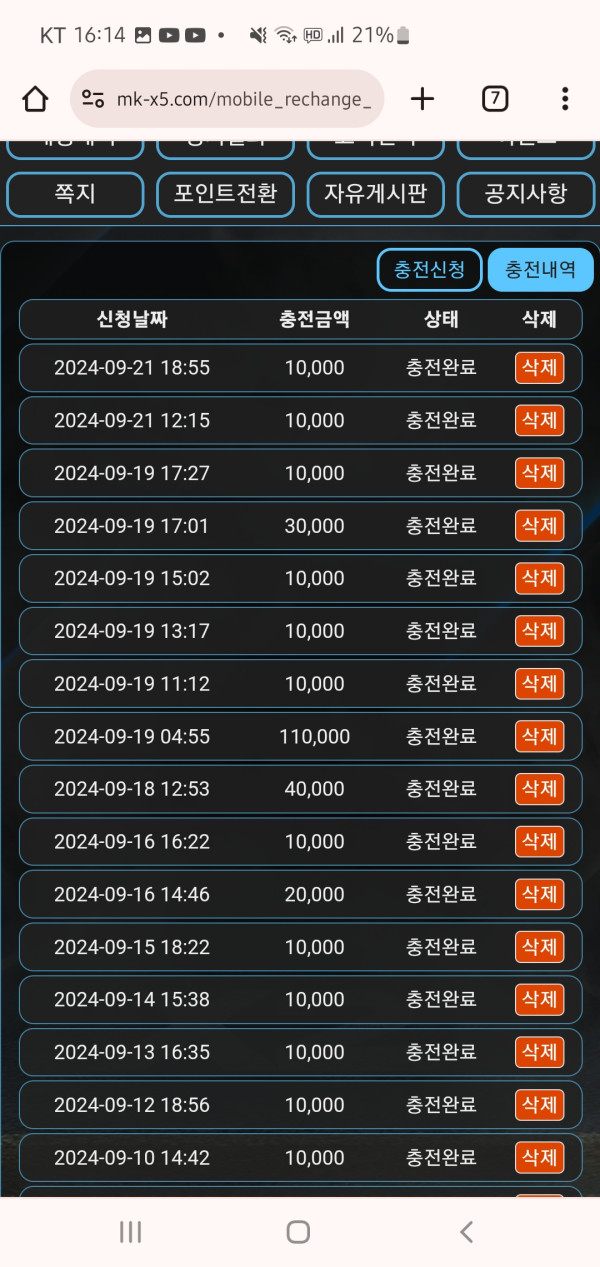The height and width of the screenshot is (1267, 600).
Task: Go to 포인트전환 point conversion
Action: [x=225, y=194]
